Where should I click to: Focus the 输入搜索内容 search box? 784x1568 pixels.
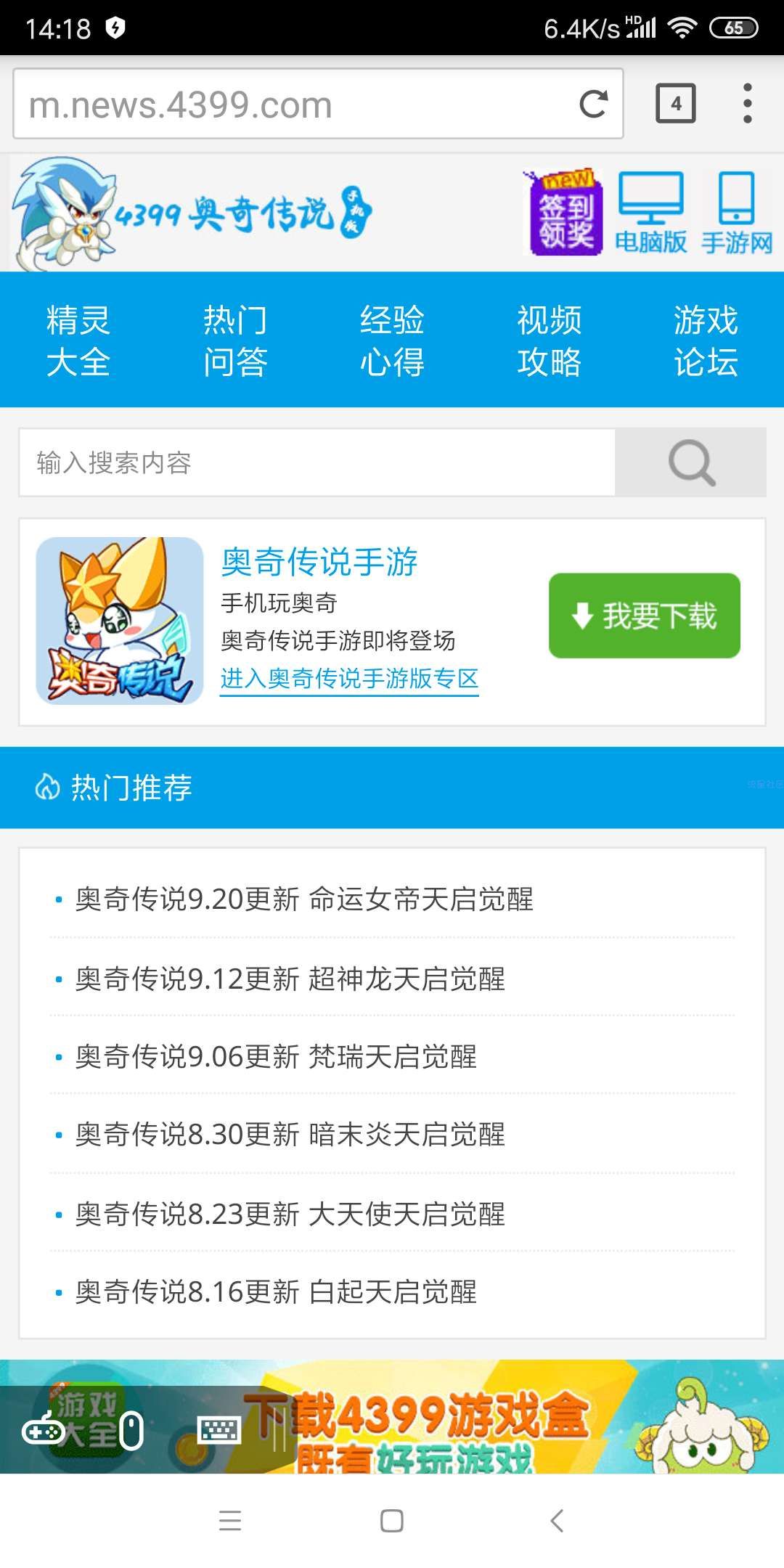point(317,462)
